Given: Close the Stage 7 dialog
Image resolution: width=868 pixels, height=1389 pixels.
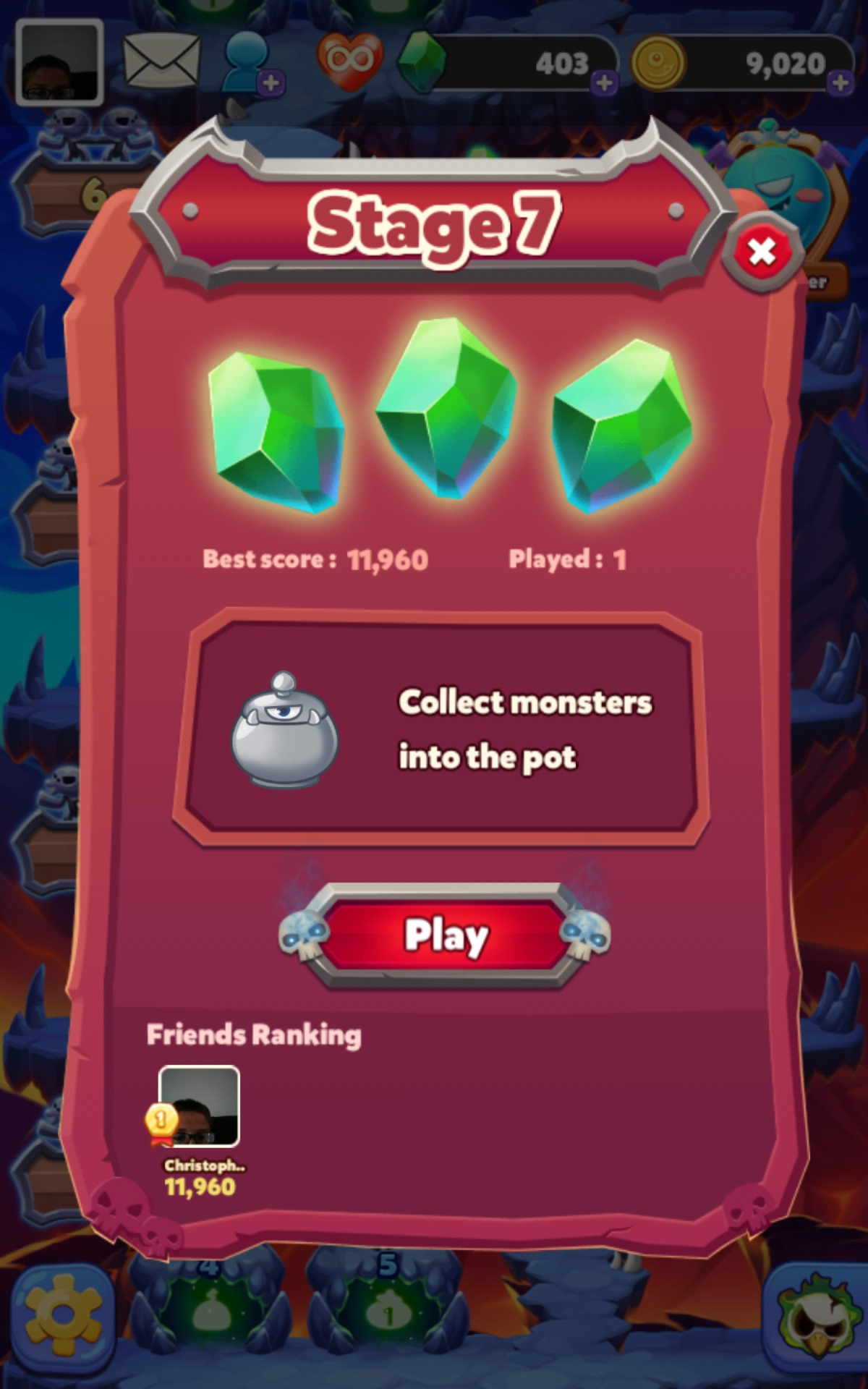Looking at the screenshot, I should point(762,252).
